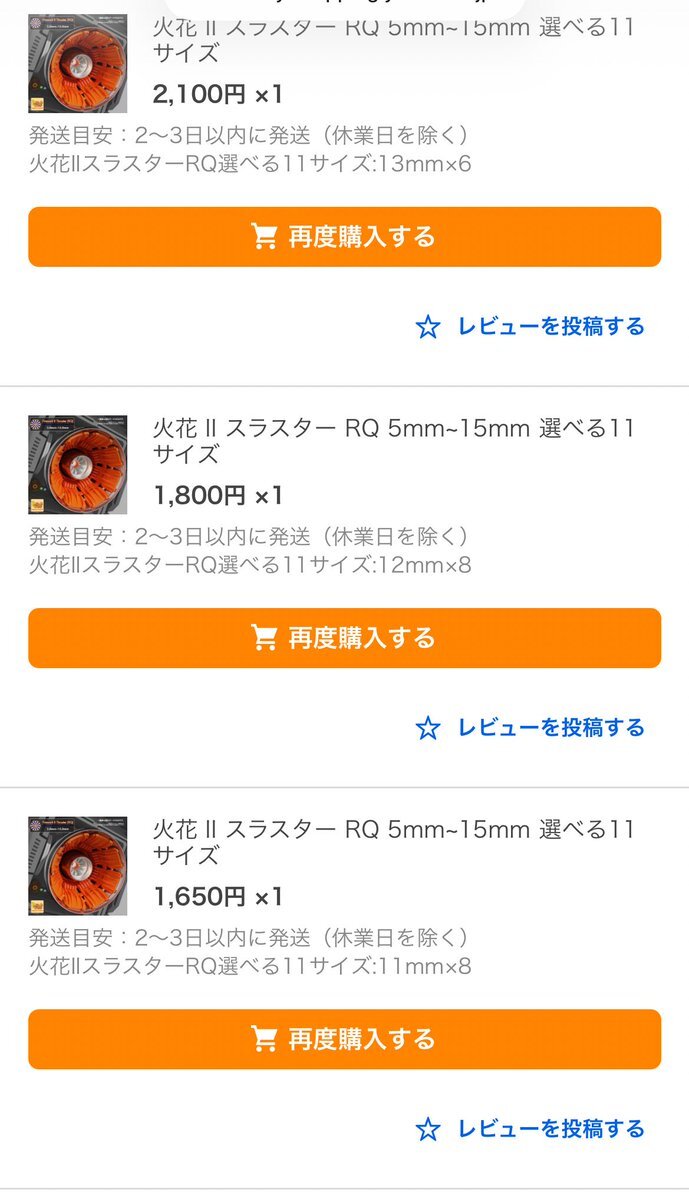The height and width of the screenshot is (1199, 689).
Task: Post a review for the 2,100円 item
Action: (530, 326)
